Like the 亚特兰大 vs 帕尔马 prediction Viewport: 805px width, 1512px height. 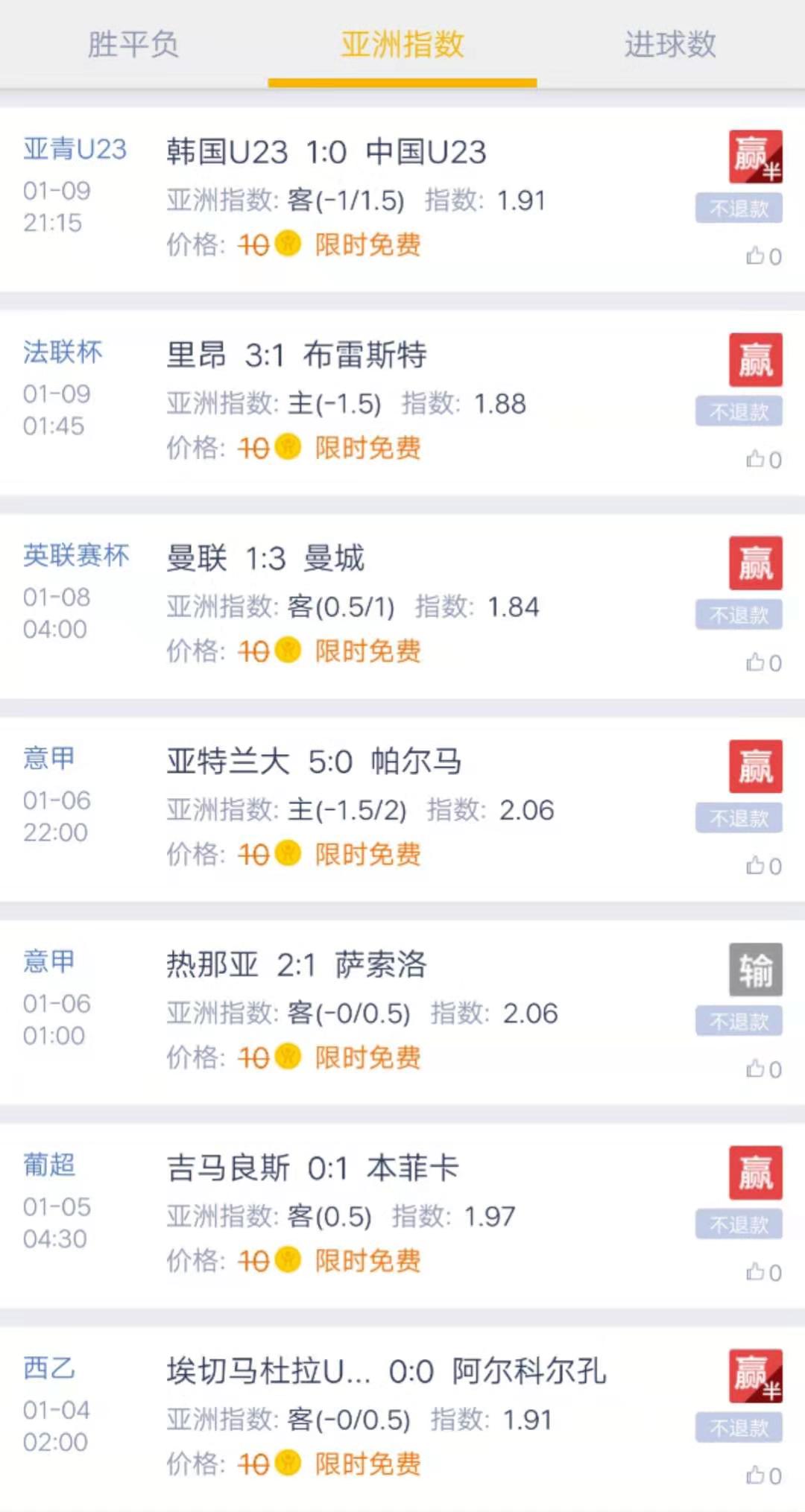click(763, 866)
